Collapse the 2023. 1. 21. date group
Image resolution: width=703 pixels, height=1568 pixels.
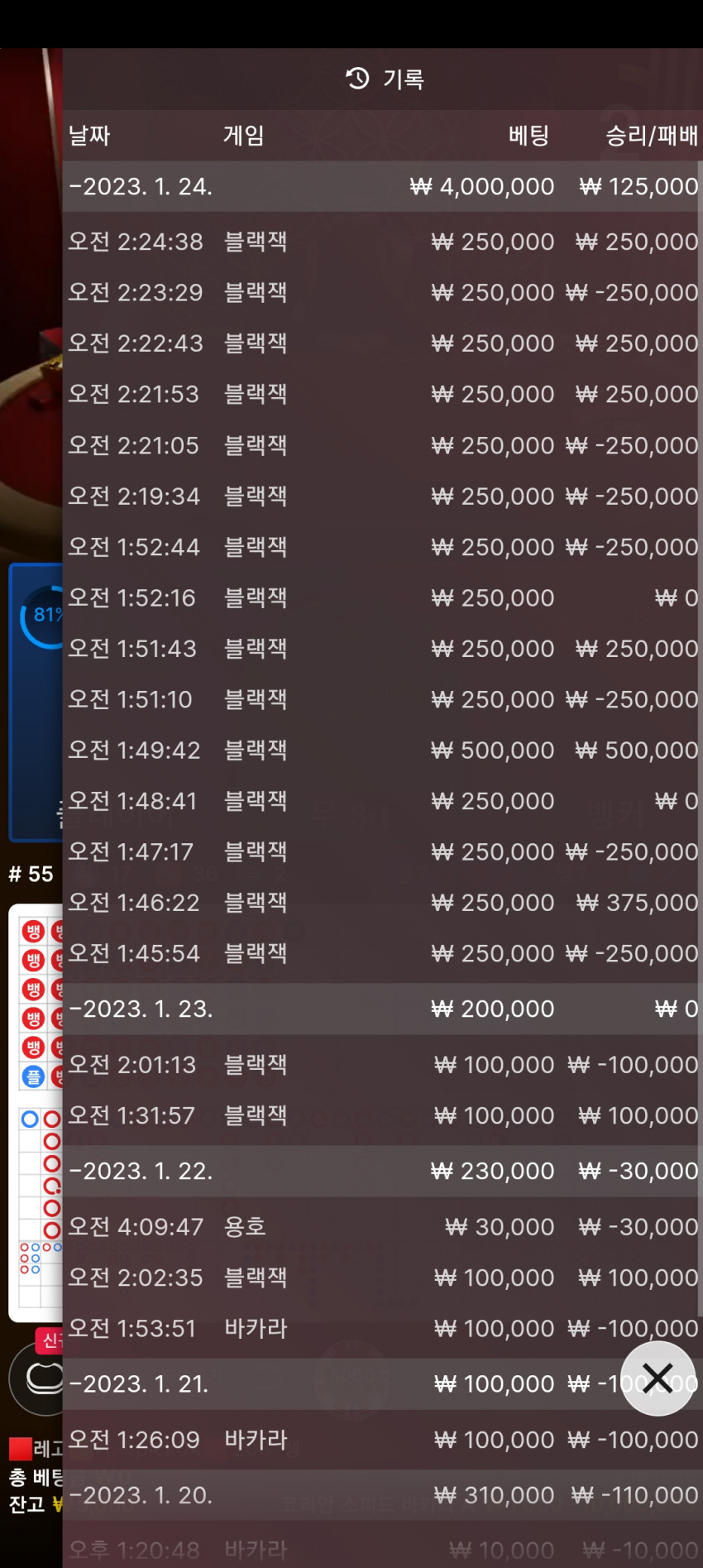click(x=382, y=1383)
